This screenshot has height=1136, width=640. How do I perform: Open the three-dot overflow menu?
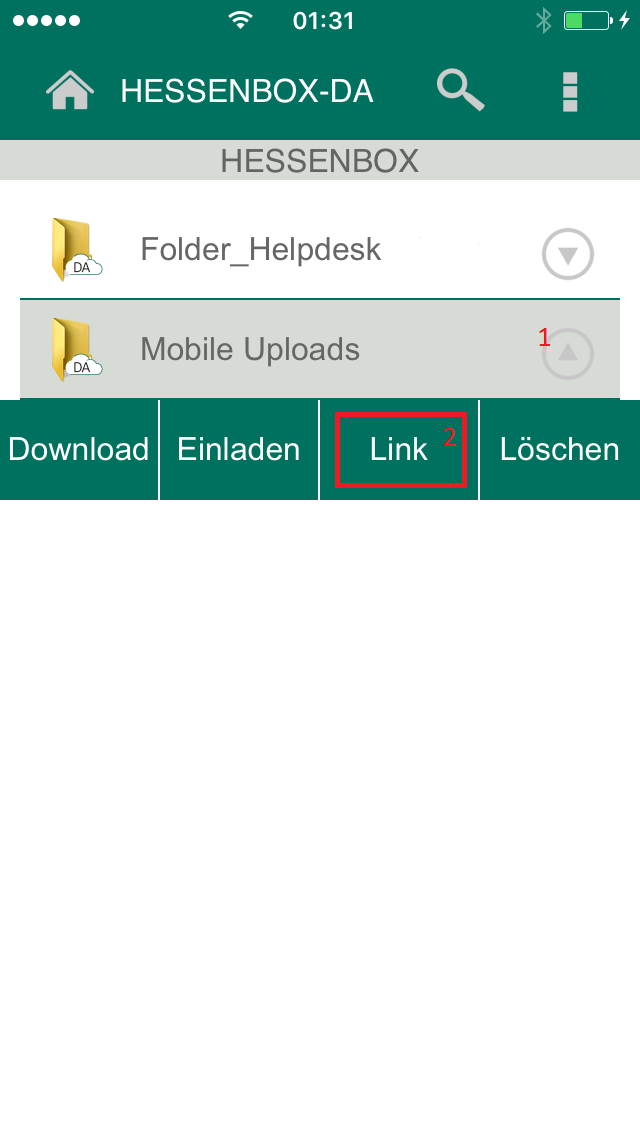570,92
